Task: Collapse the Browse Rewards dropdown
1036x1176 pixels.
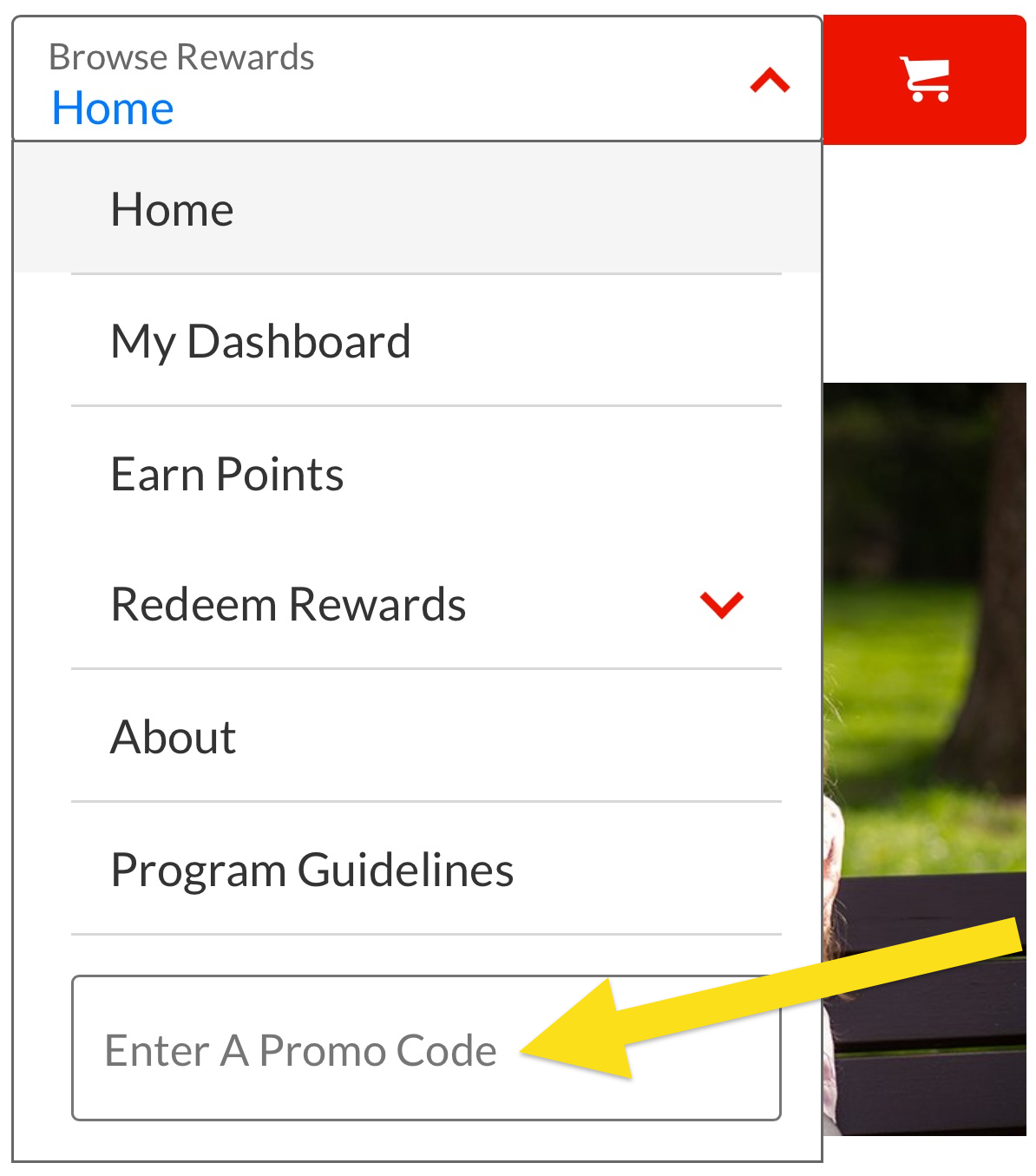Action: pos(769,81)
